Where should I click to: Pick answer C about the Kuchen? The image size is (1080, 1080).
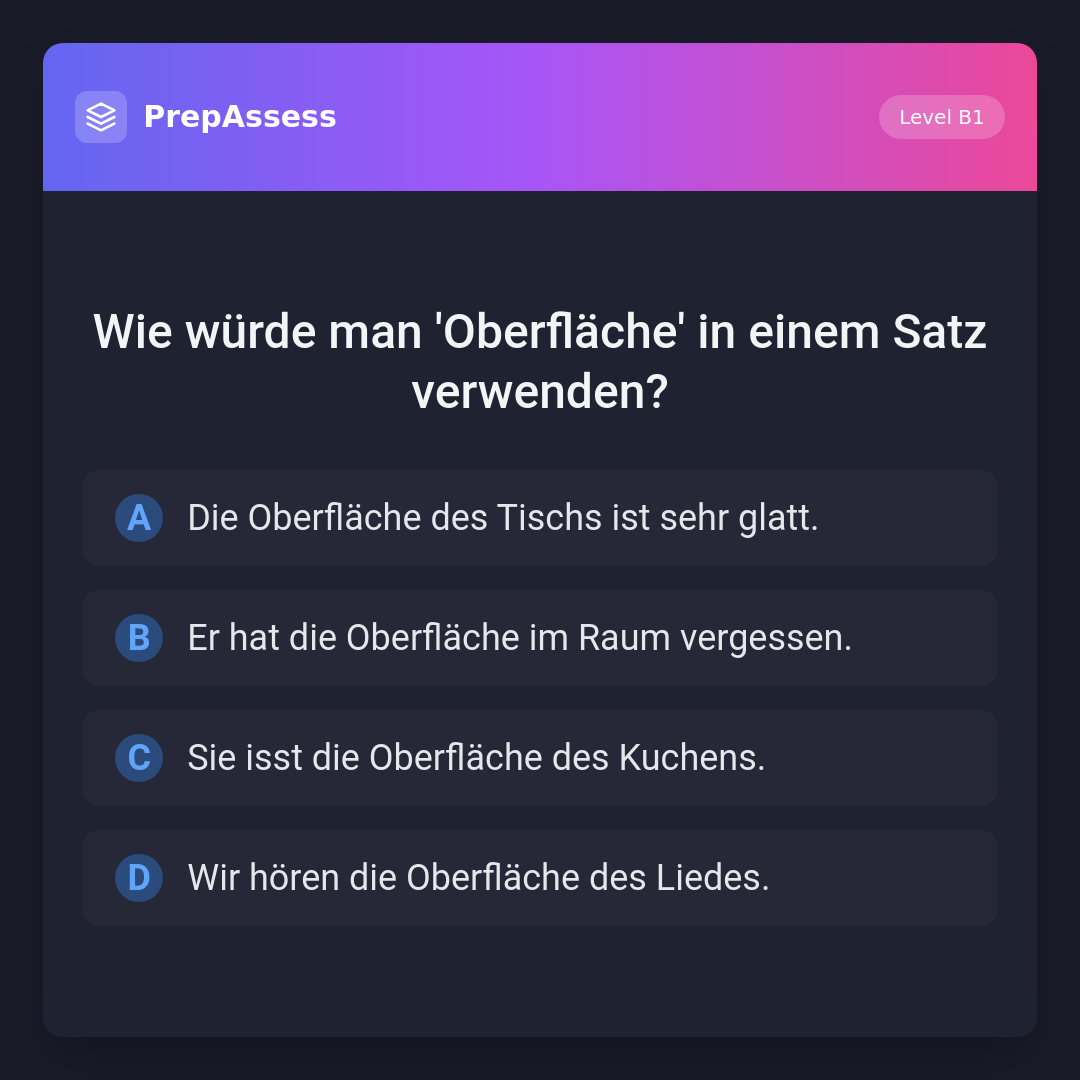[x=540, y=758]
